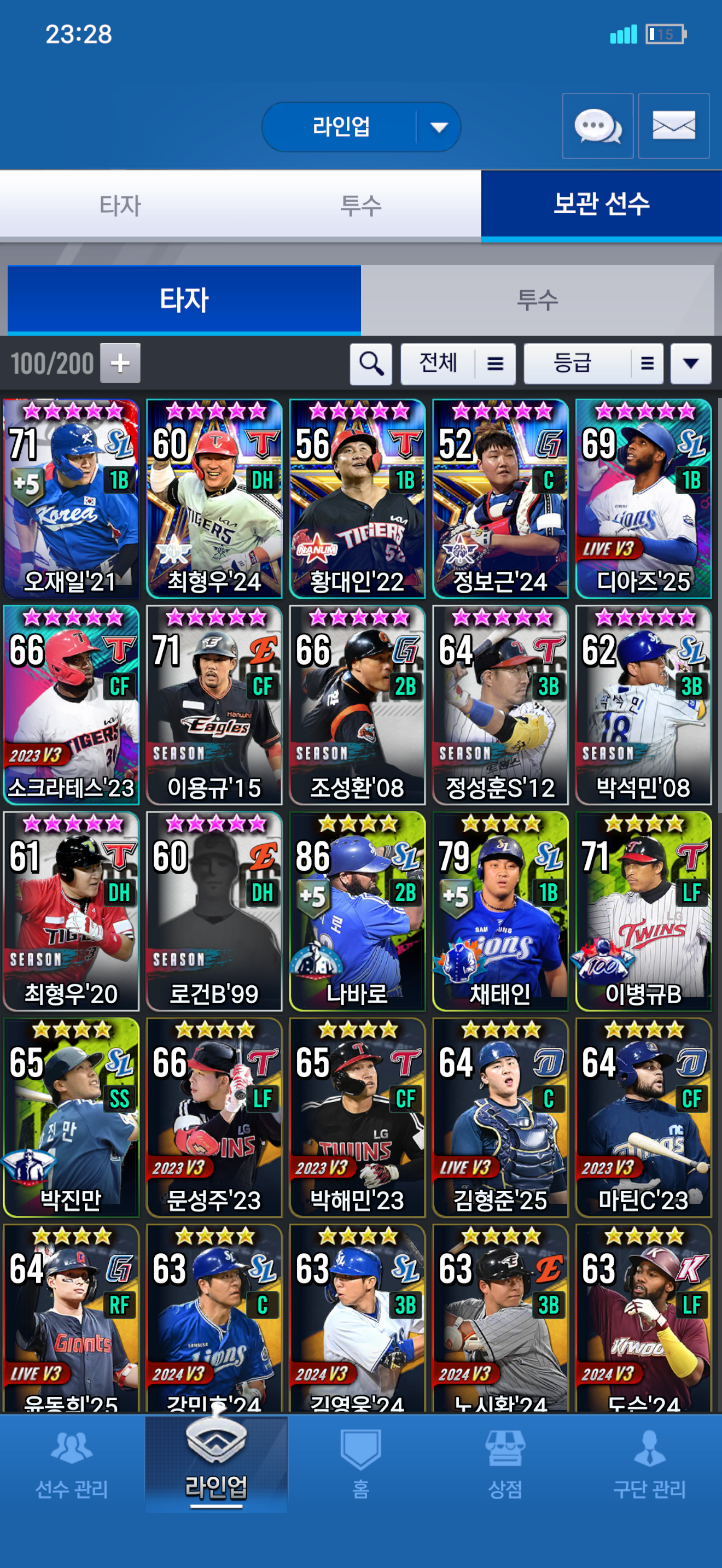Toggle sort order arrow button

click(690, 364)
